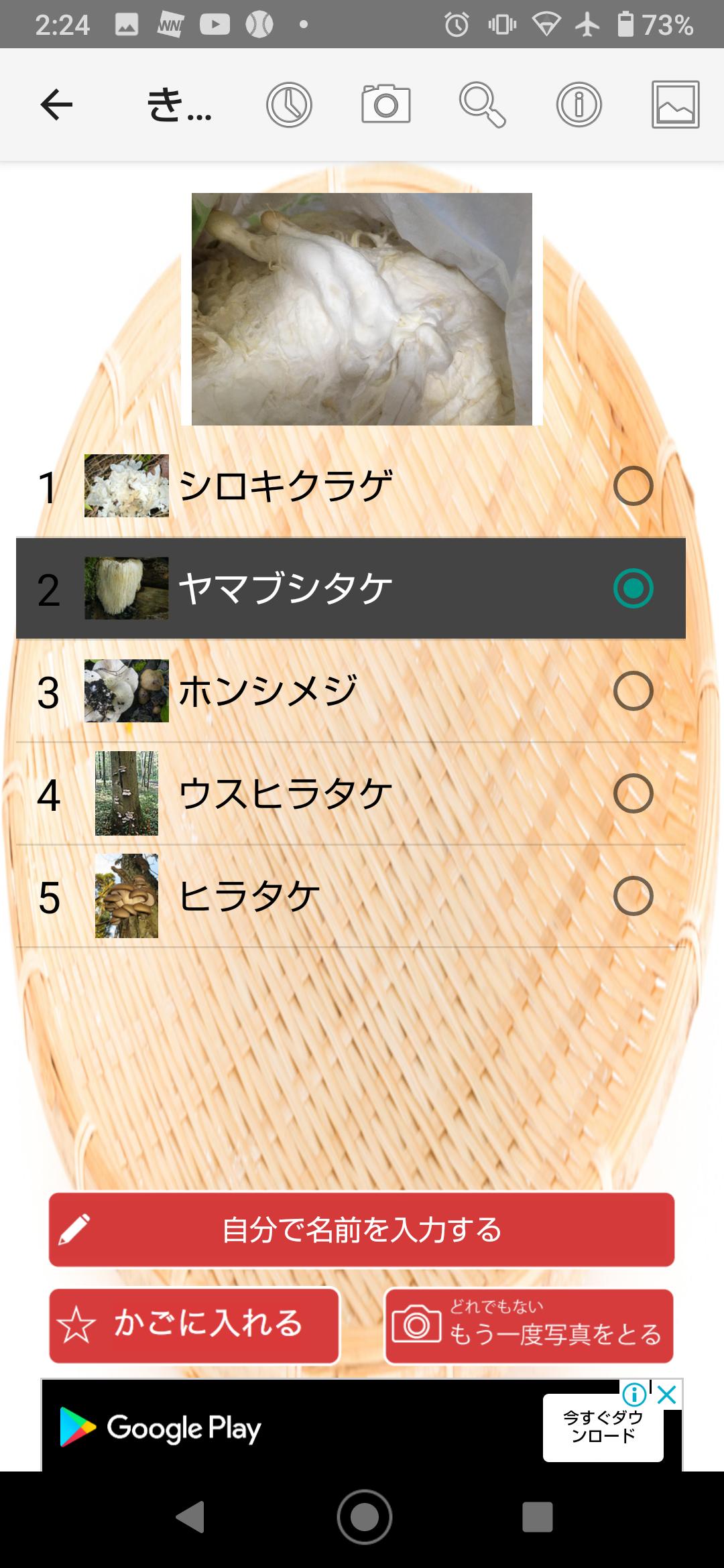
Task: Select the シロキクラゲ radio button
Action: (x=633, y=486)
